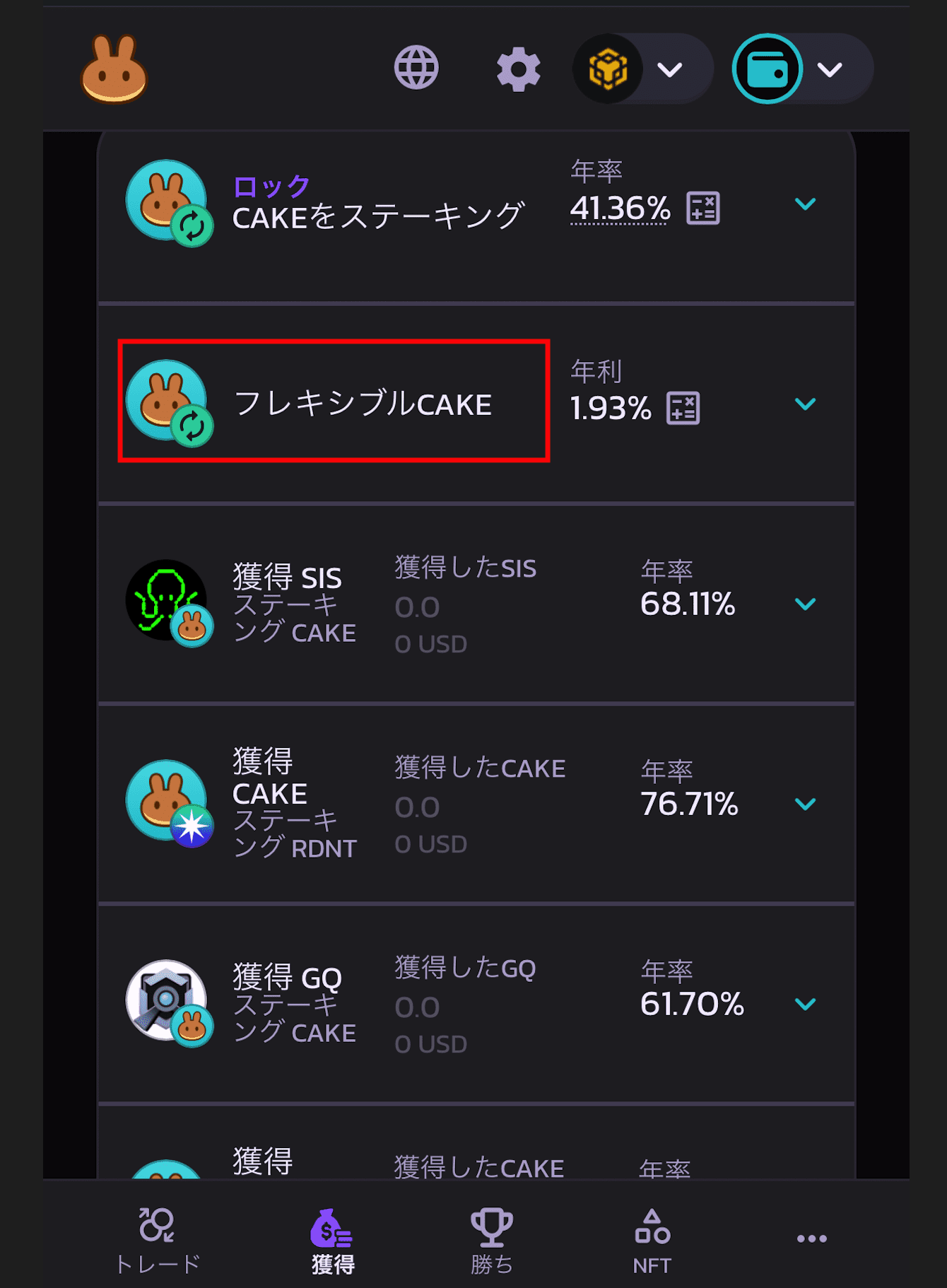Open the ROI calculator next to 41.36%
The image size is (947, 1288).
705,206
